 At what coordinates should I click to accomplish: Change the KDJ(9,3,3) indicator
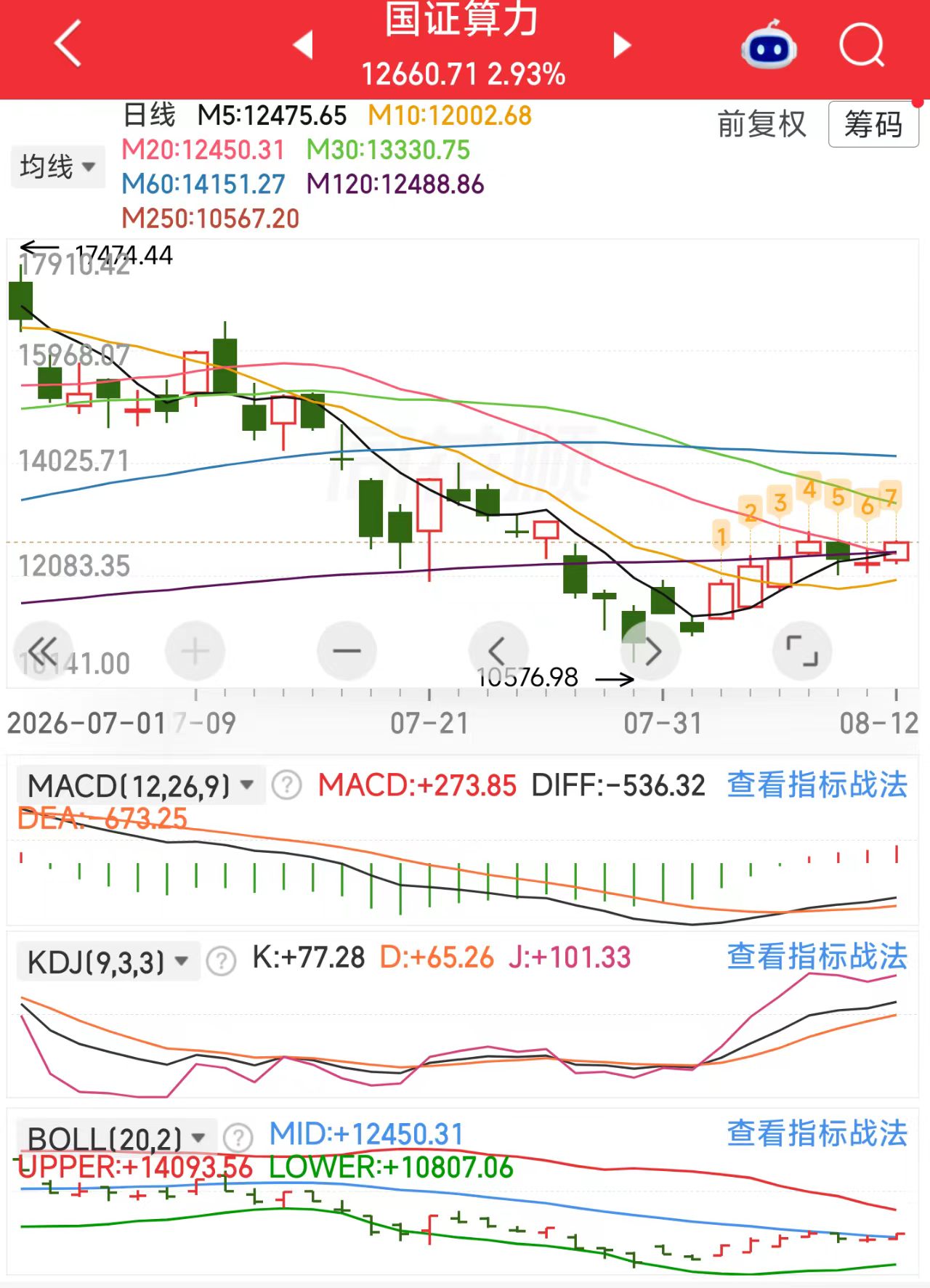(x=108, y=962)
